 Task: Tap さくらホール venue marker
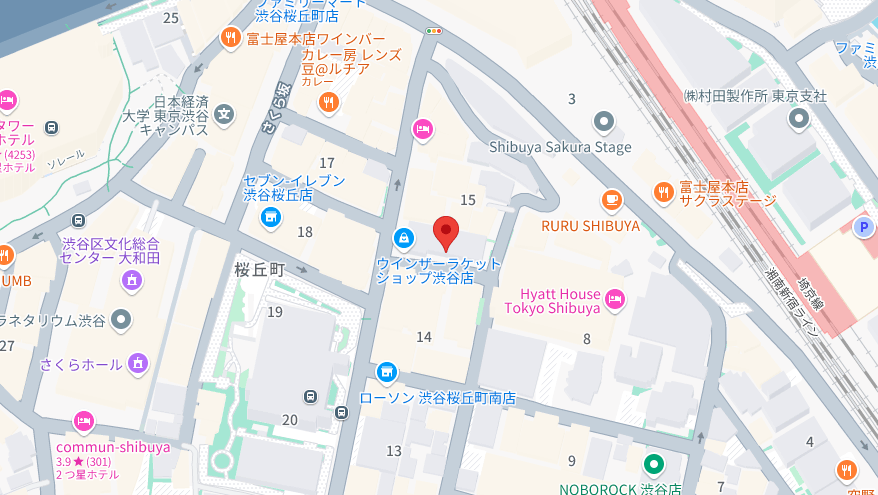tap(138, 363)
